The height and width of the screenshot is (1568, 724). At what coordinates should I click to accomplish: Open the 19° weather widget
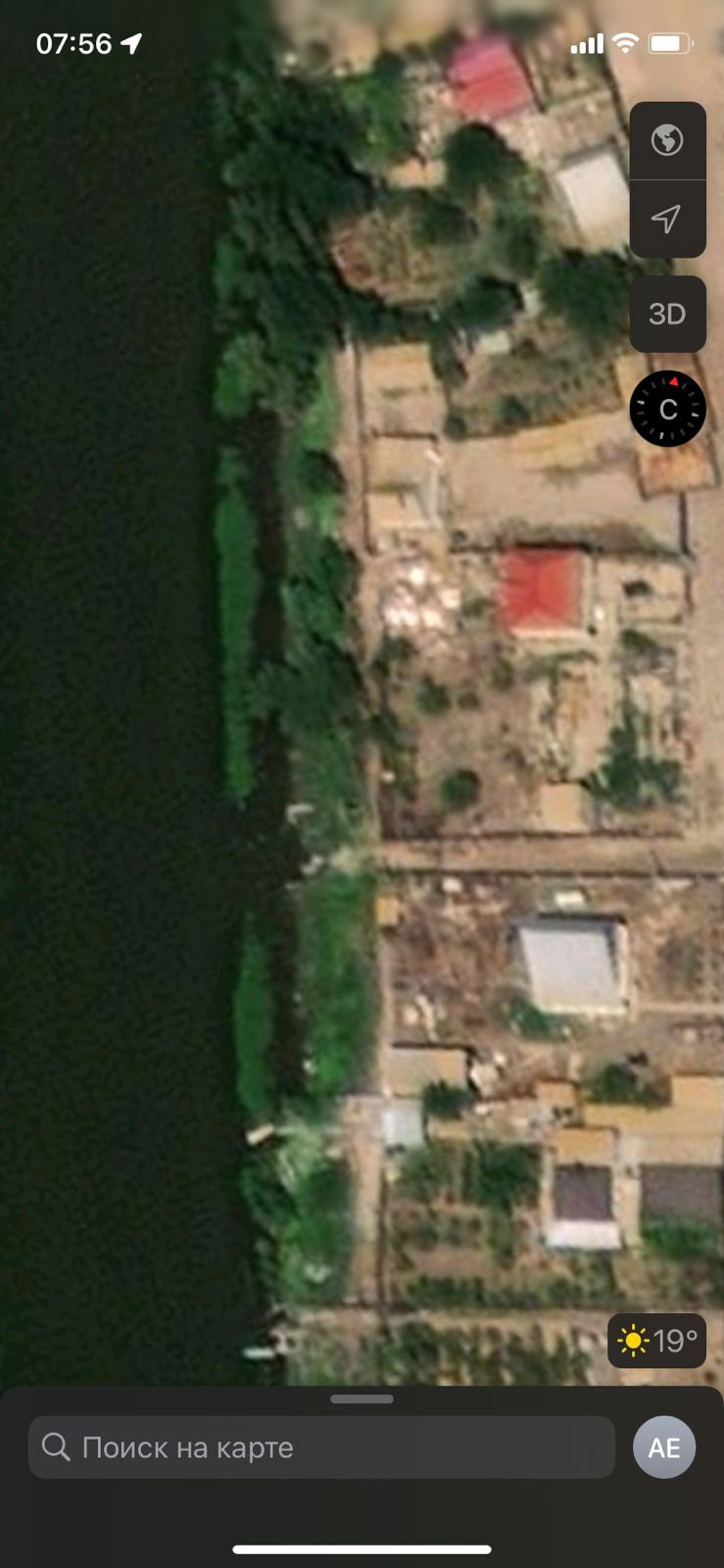click(656, 1340)
